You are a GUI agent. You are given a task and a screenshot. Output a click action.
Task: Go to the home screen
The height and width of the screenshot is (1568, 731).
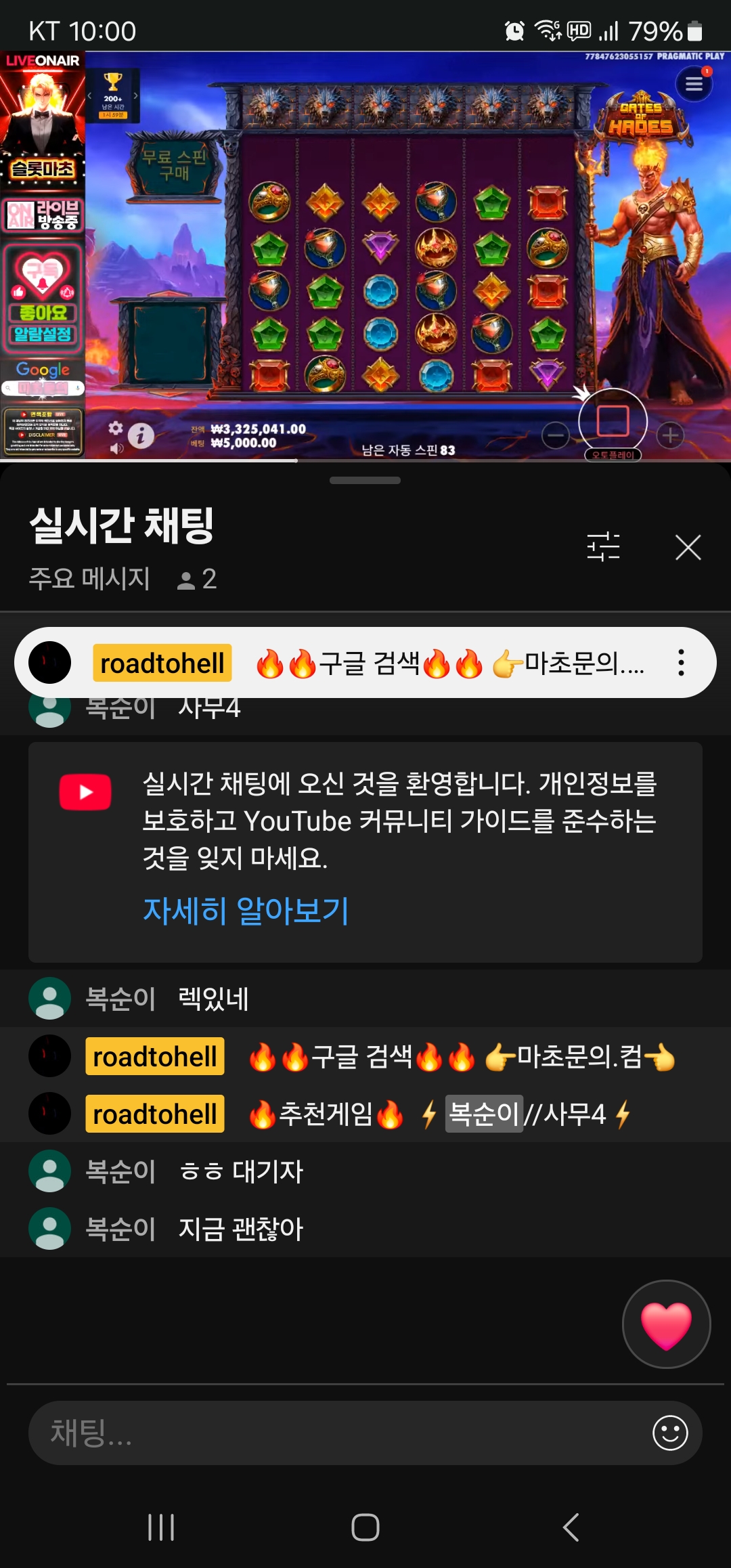pyautogui.click(x=365, y=1527)
